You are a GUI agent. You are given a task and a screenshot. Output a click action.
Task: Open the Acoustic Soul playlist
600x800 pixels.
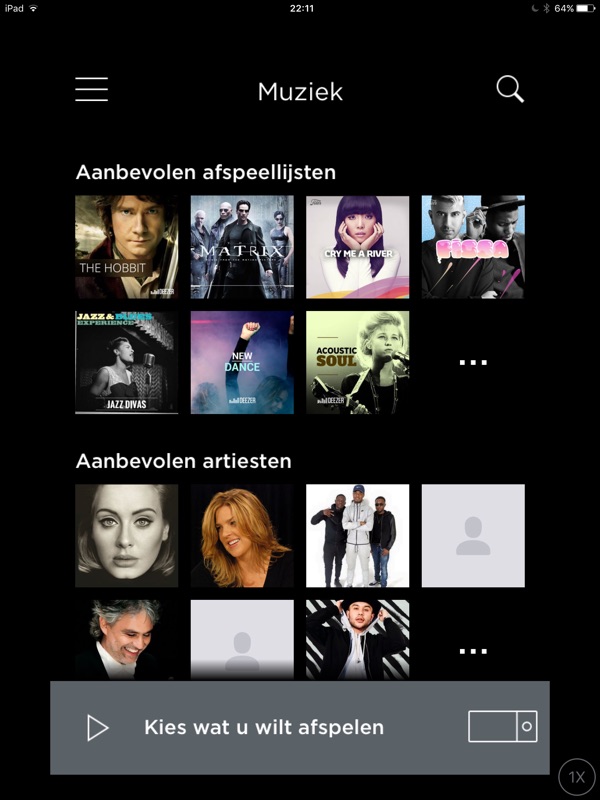[x=357, y=362]
